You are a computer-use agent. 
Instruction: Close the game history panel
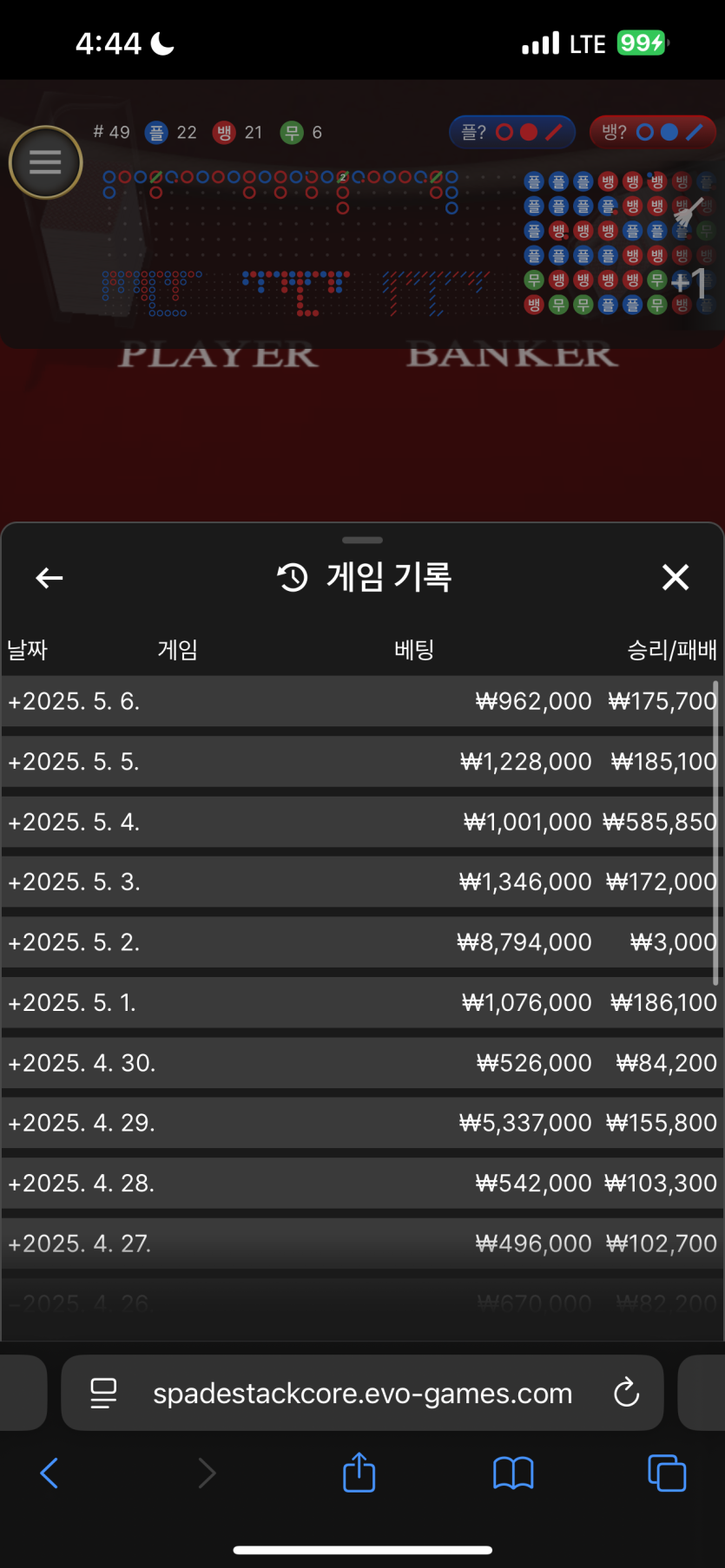[x=675, y=577]
